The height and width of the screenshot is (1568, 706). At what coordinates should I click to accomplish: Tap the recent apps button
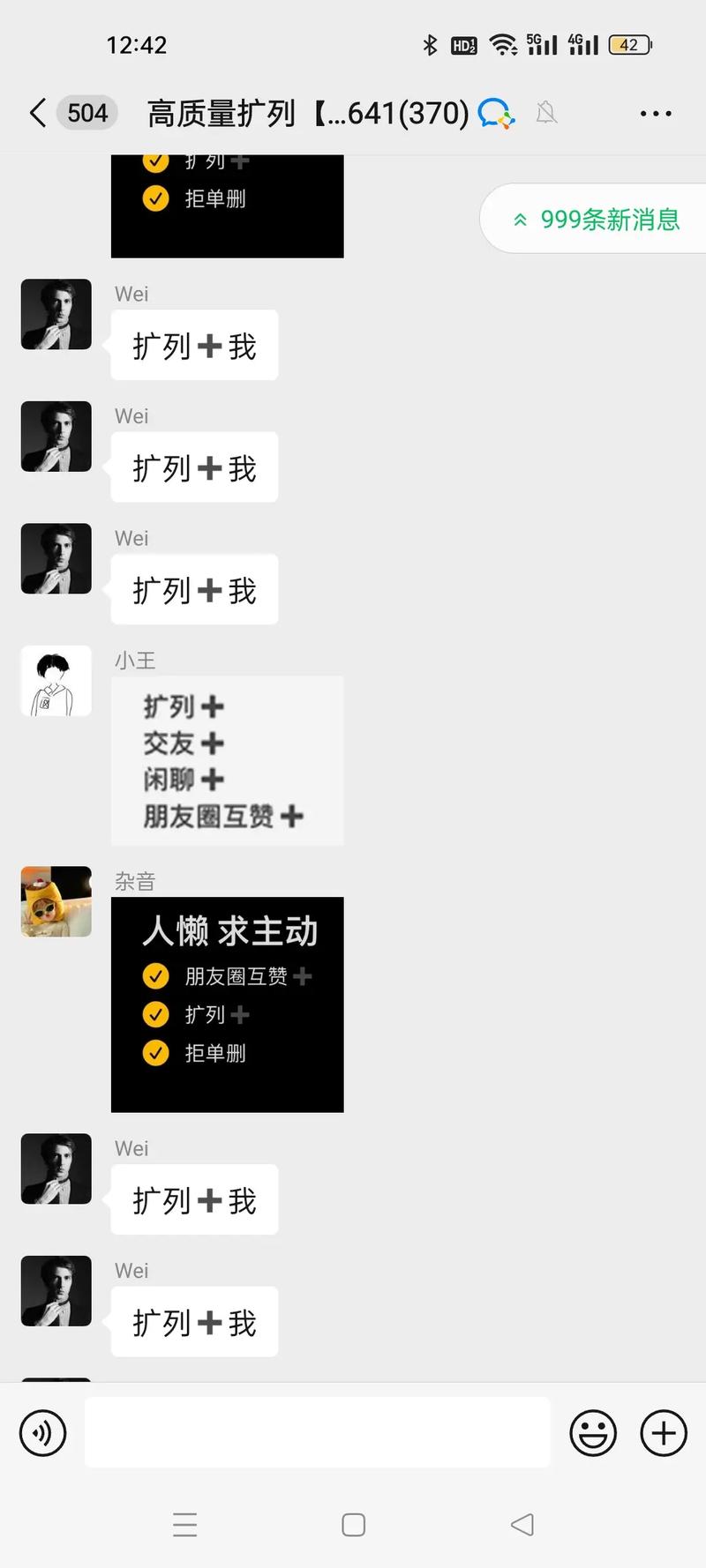(x=184, y=1524)
